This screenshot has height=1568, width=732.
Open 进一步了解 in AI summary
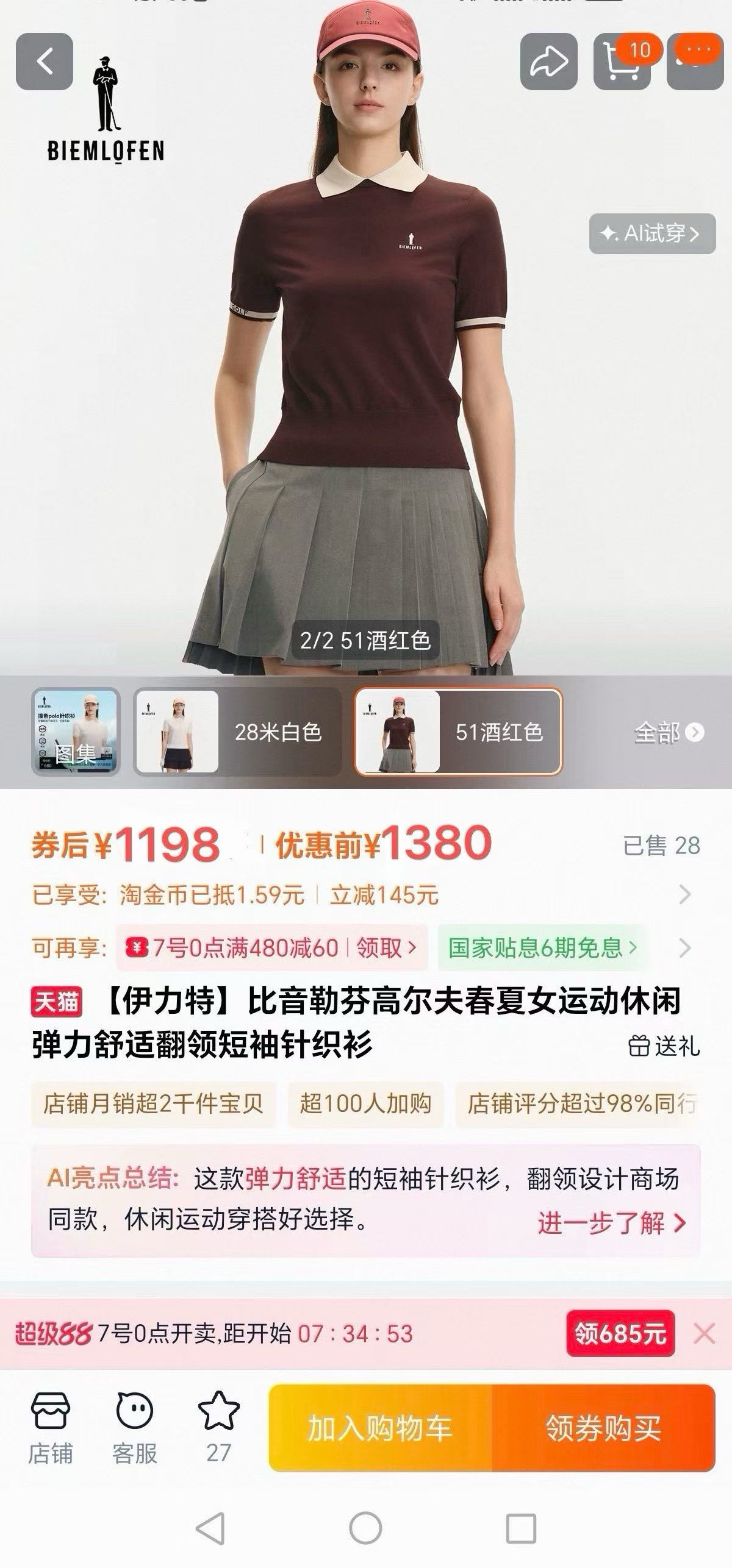click(x=611, y=1222)
